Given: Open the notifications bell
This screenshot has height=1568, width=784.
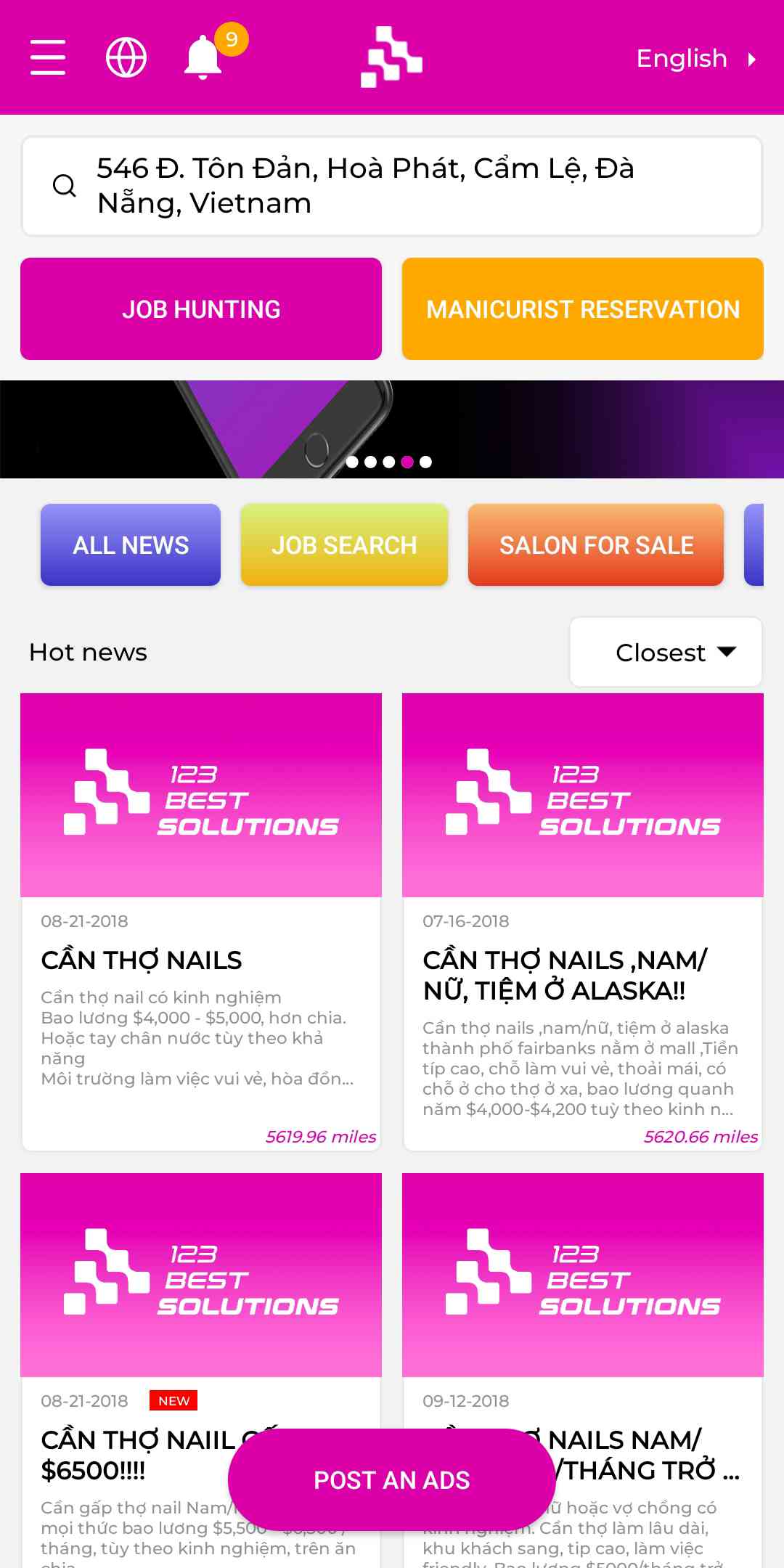Looking at the screenshot, I should (x=203, y=57).
